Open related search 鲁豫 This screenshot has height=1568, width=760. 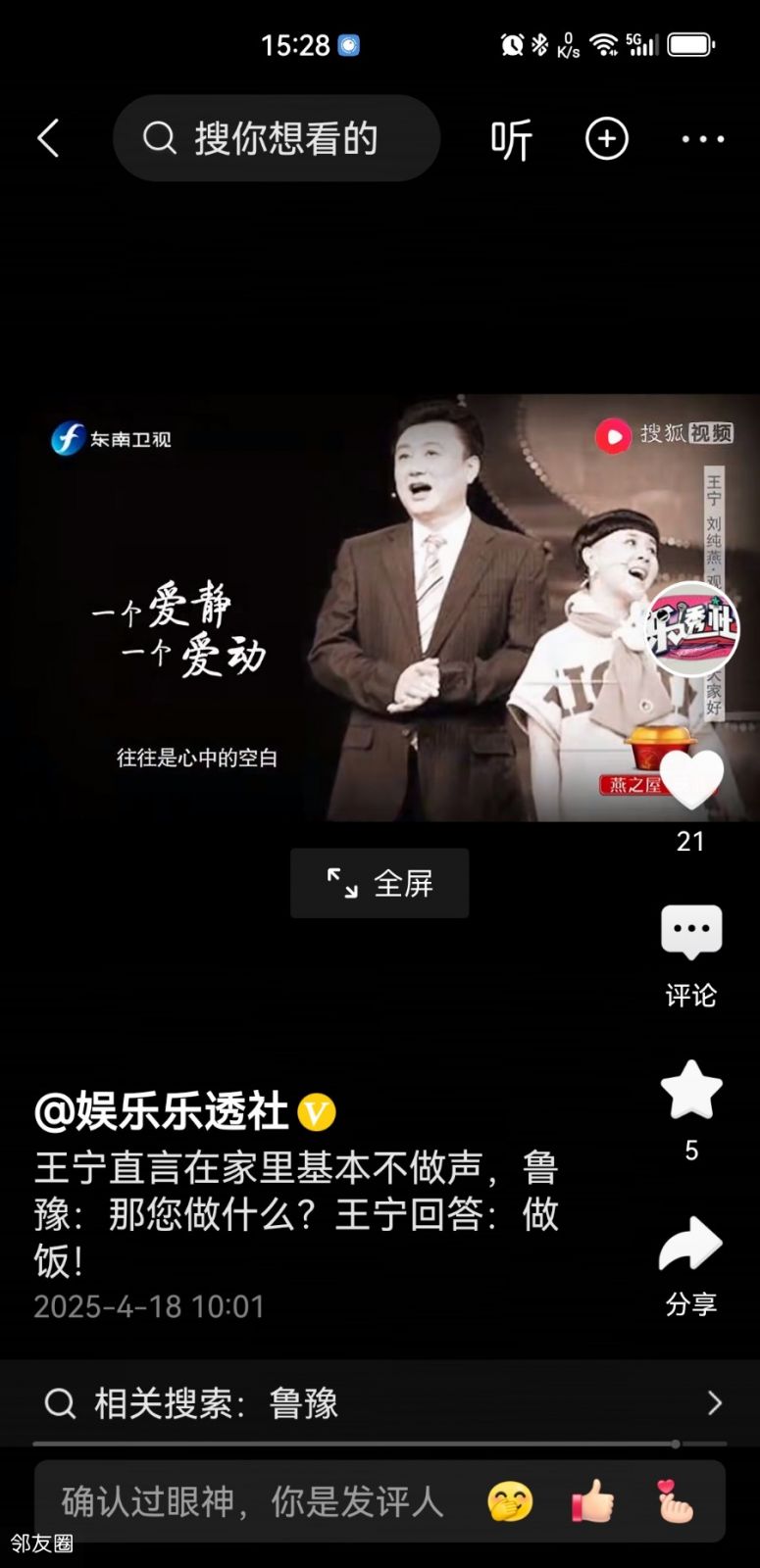coord(380,1403)
